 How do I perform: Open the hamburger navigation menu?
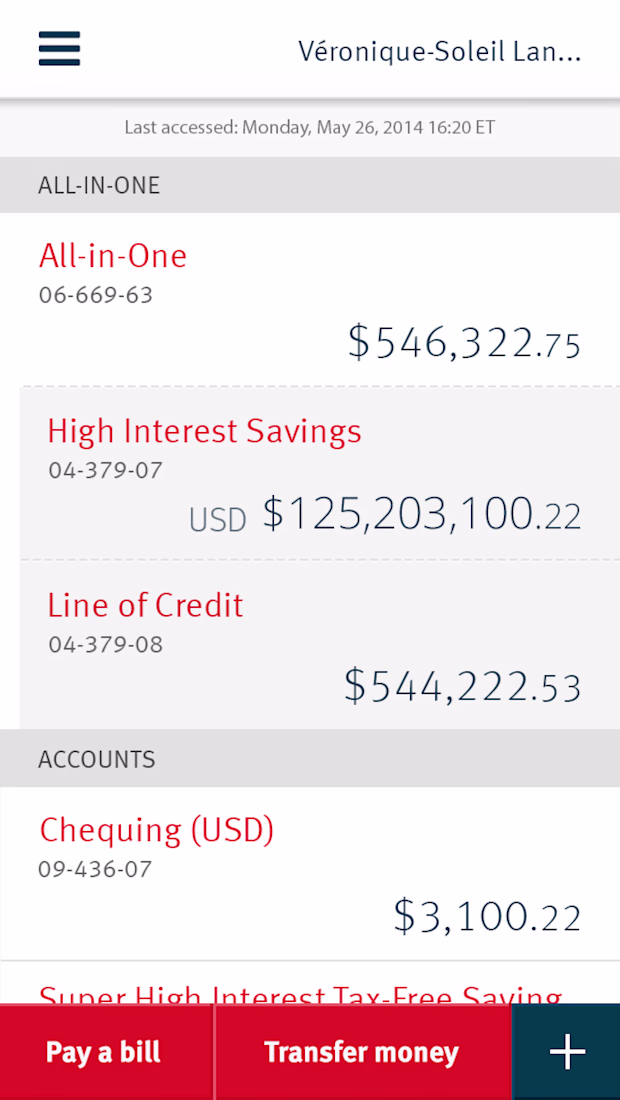(x=60, y=49)
